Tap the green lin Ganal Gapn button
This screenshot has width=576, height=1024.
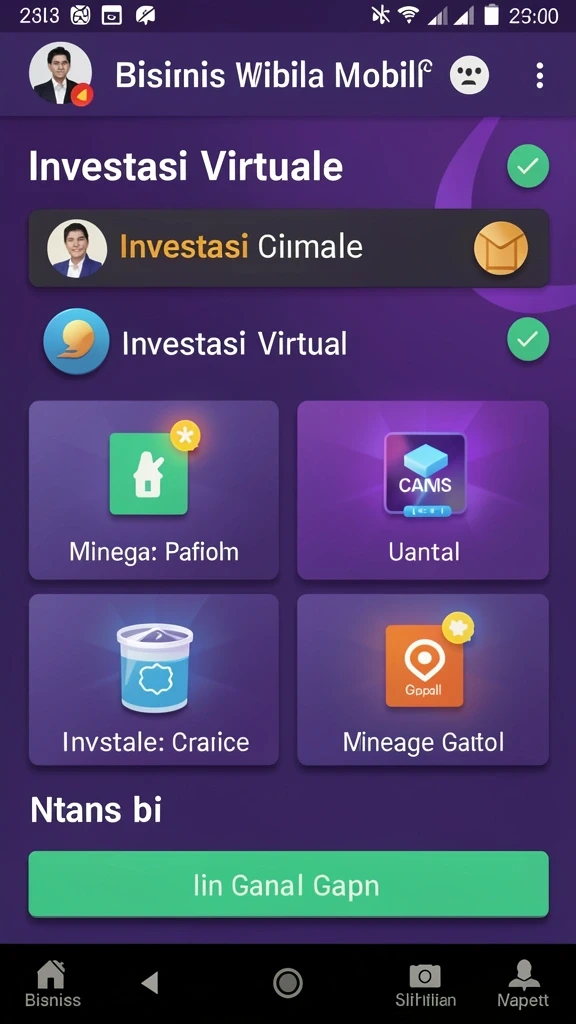288,885
